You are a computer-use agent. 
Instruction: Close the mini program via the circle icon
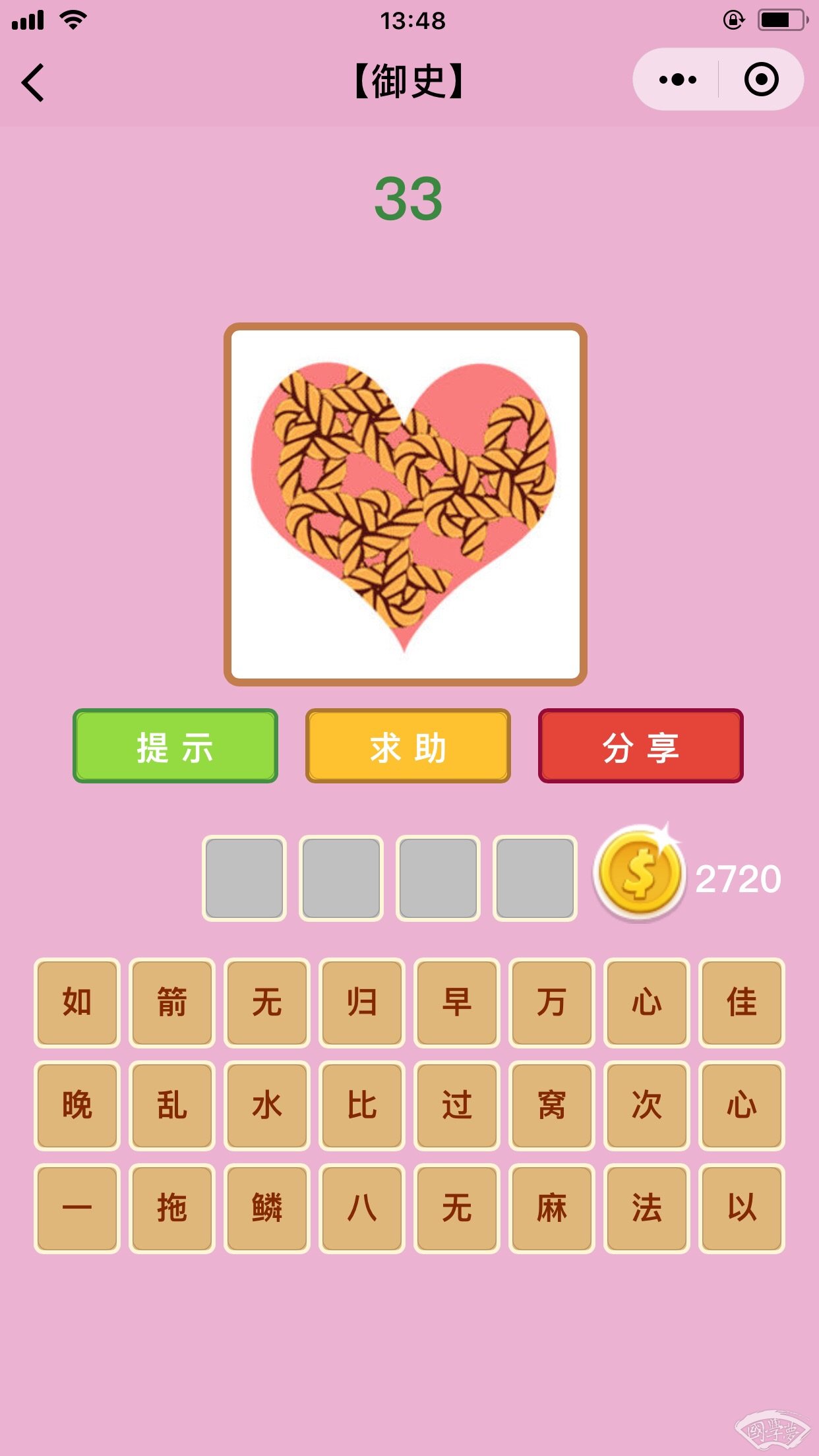click(x=761, y=80)
